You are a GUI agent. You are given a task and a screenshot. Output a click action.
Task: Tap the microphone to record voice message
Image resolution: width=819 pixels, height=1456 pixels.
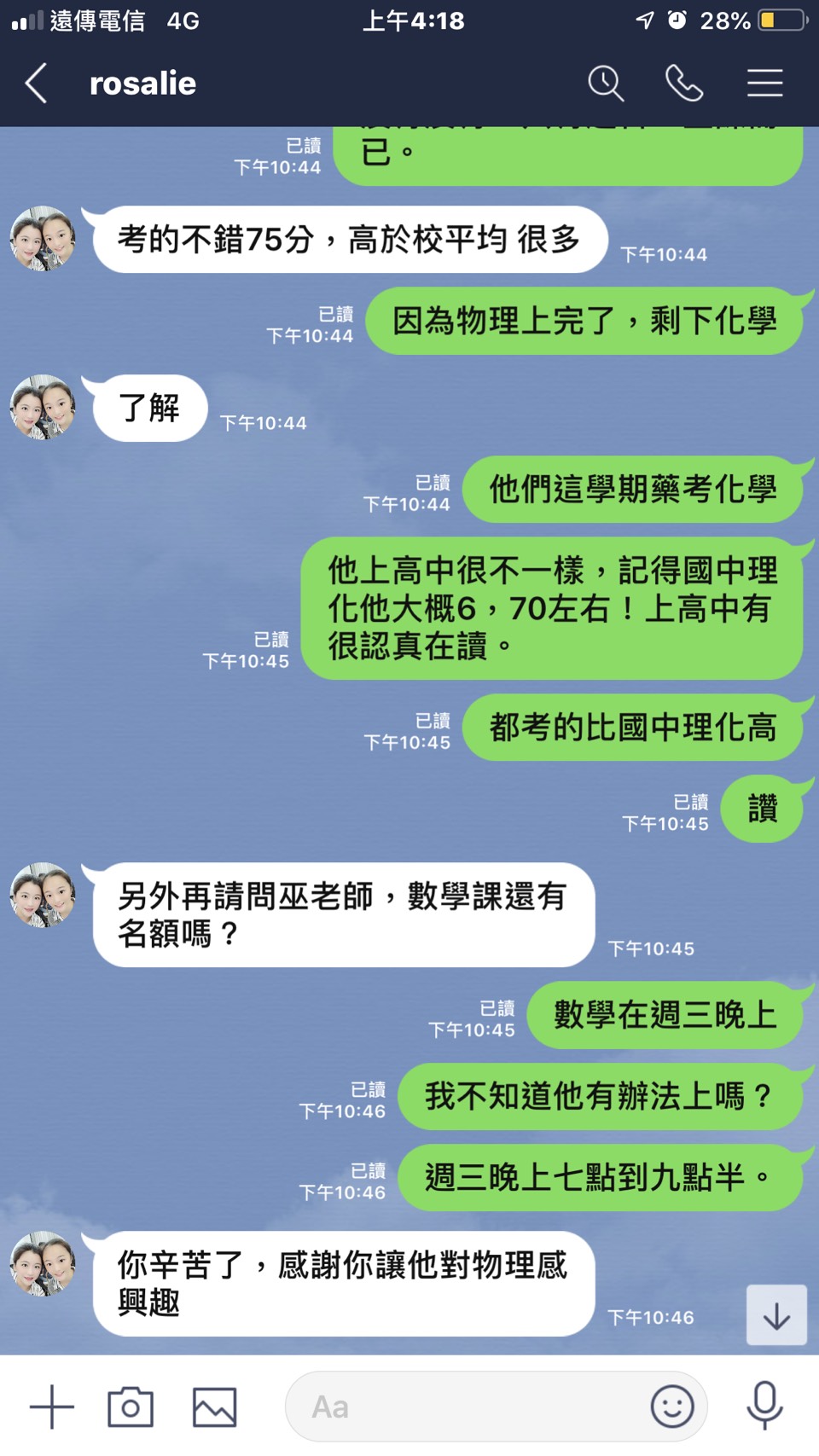(764, 1405)
